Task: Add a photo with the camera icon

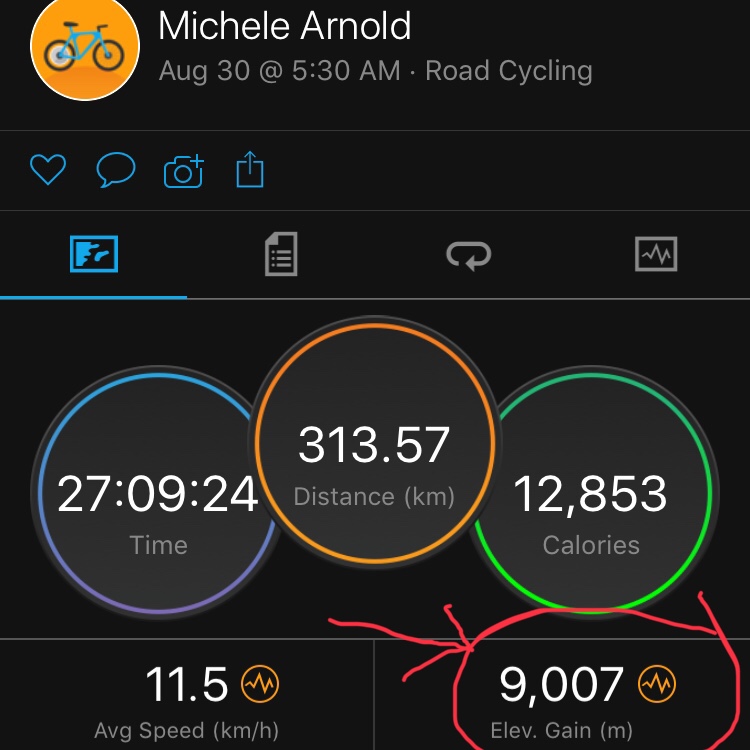Action: [183, 171]
